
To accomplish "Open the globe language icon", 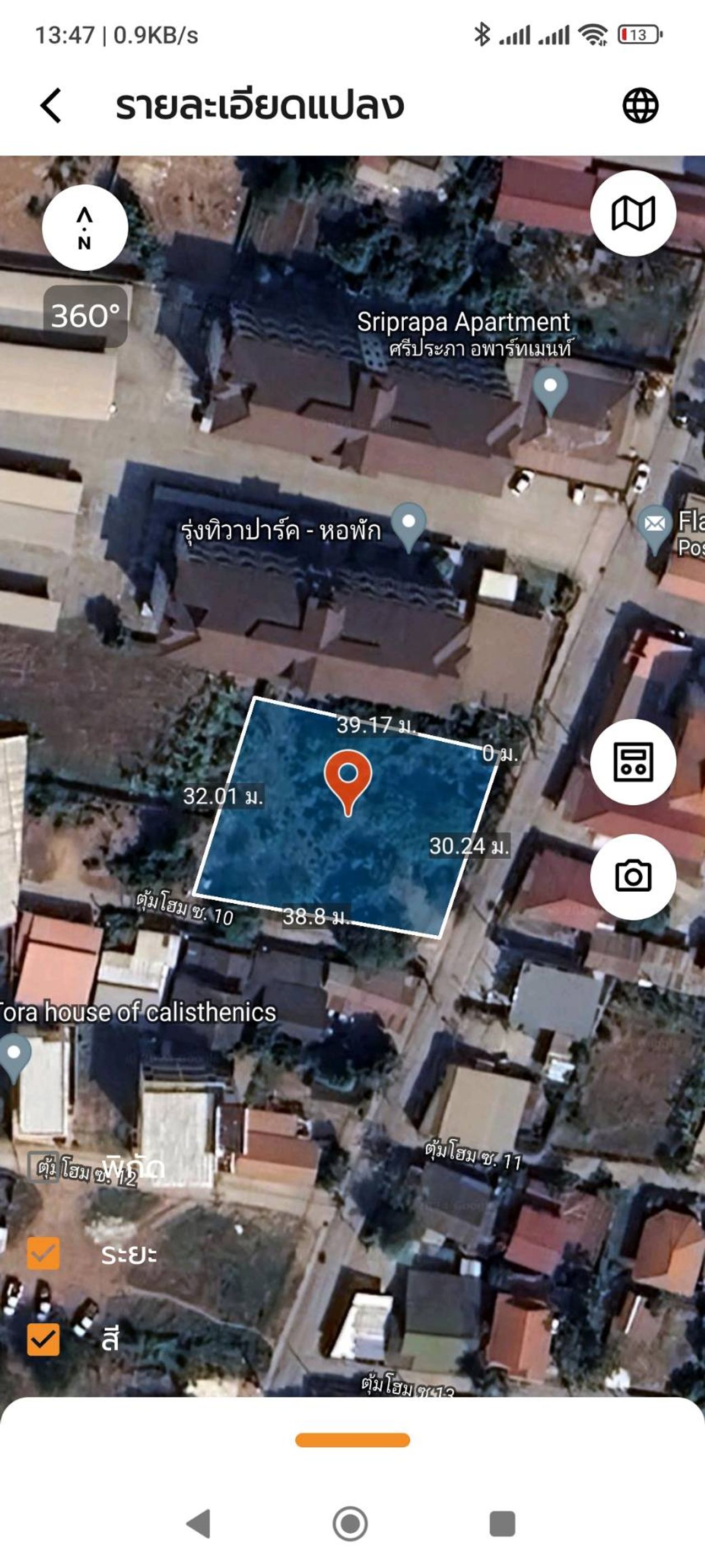I will pyautogui.click(x=640, y=105).
